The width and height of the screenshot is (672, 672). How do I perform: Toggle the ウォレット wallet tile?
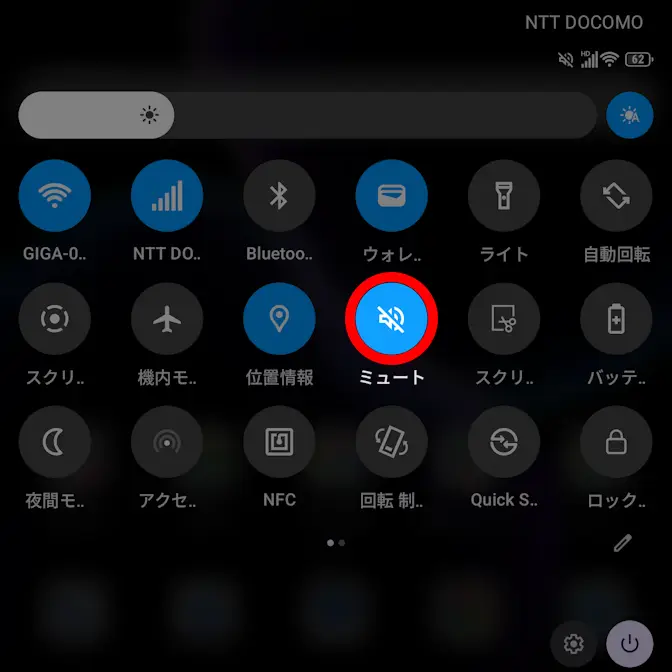pos(391,196)
